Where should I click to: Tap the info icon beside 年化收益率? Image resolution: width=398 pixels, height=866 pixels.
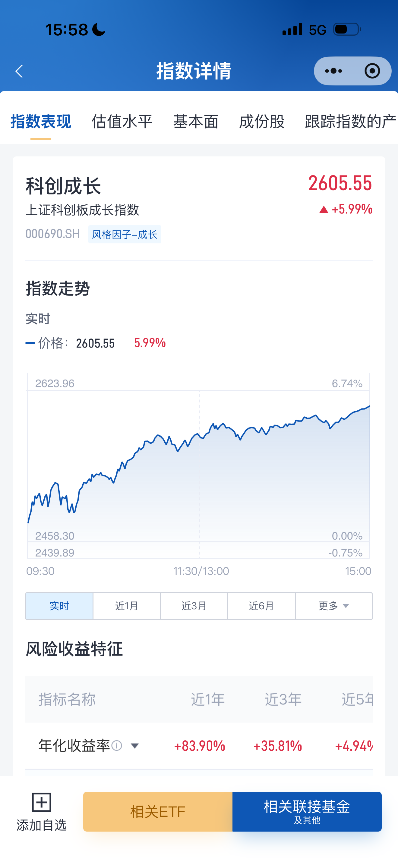[116, 746]
